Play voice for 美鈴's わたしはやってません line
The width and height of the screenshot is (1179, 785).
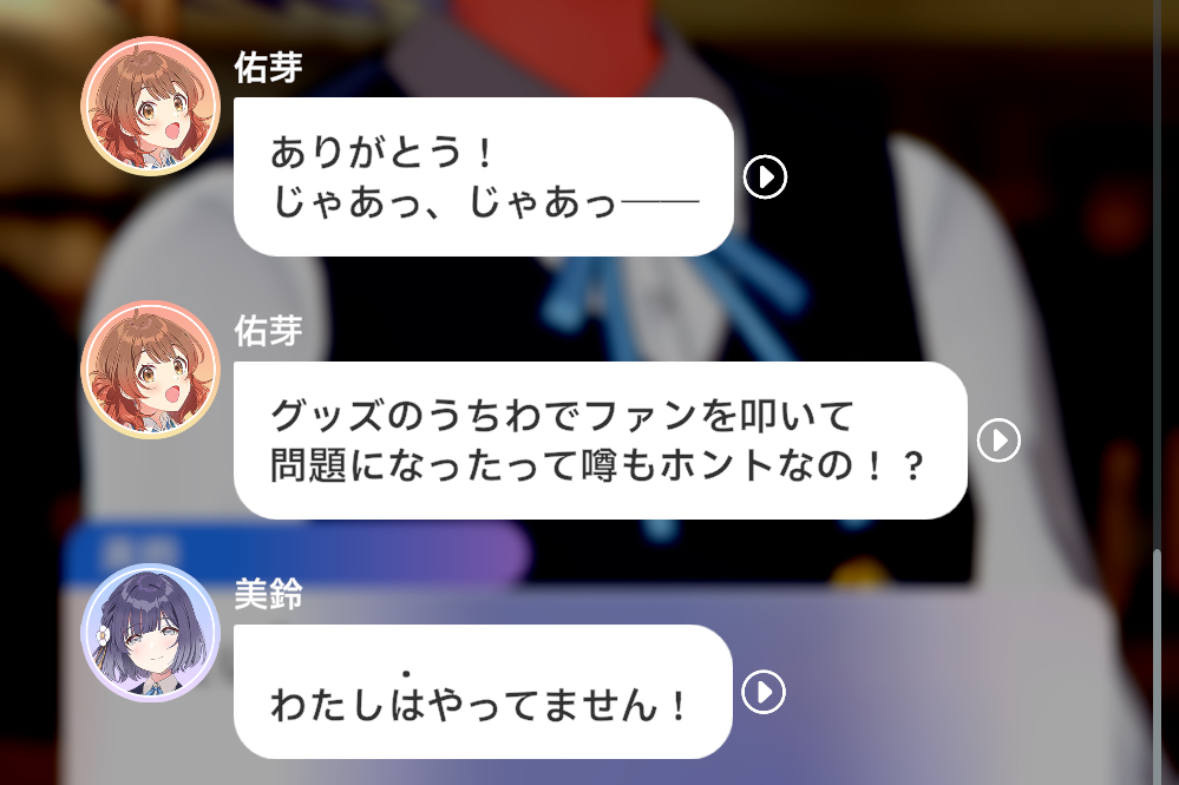[763, 692]
